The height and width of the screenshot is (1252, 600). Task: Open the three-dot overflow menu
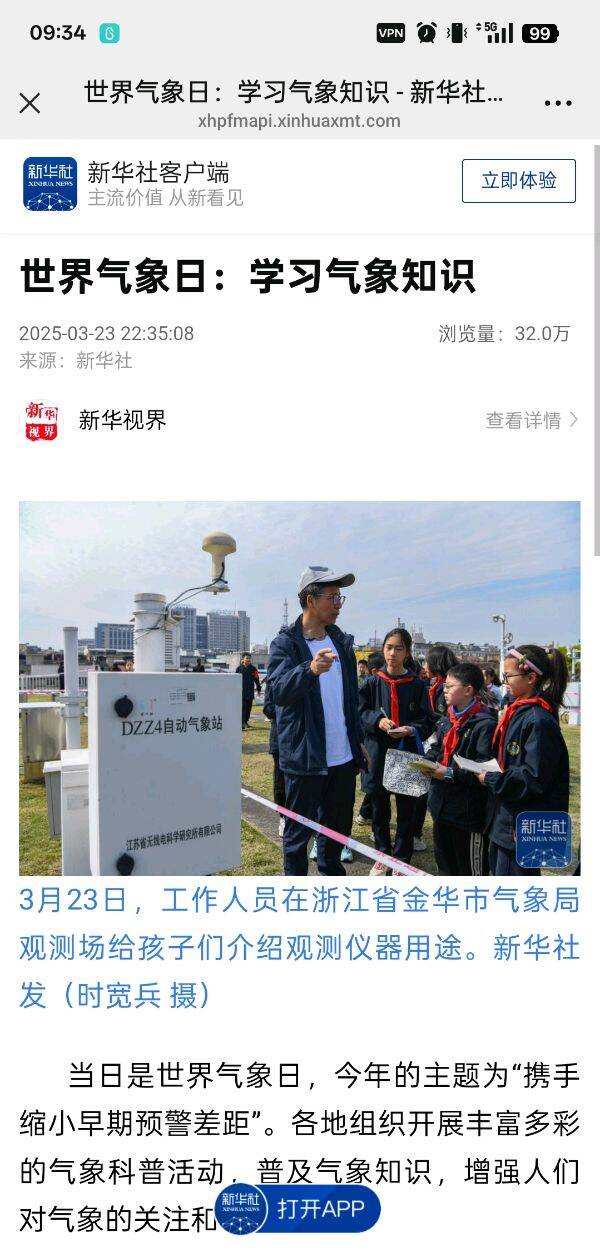click(558, 103)
